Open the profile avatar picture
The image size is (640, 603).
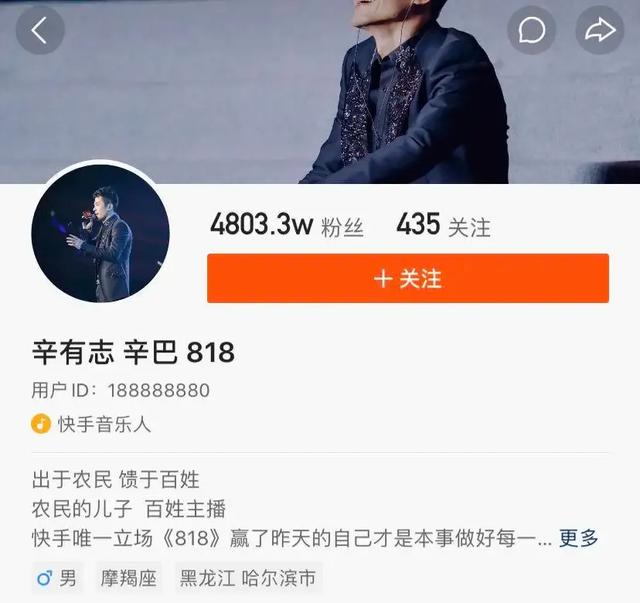(x=100, y=234)
